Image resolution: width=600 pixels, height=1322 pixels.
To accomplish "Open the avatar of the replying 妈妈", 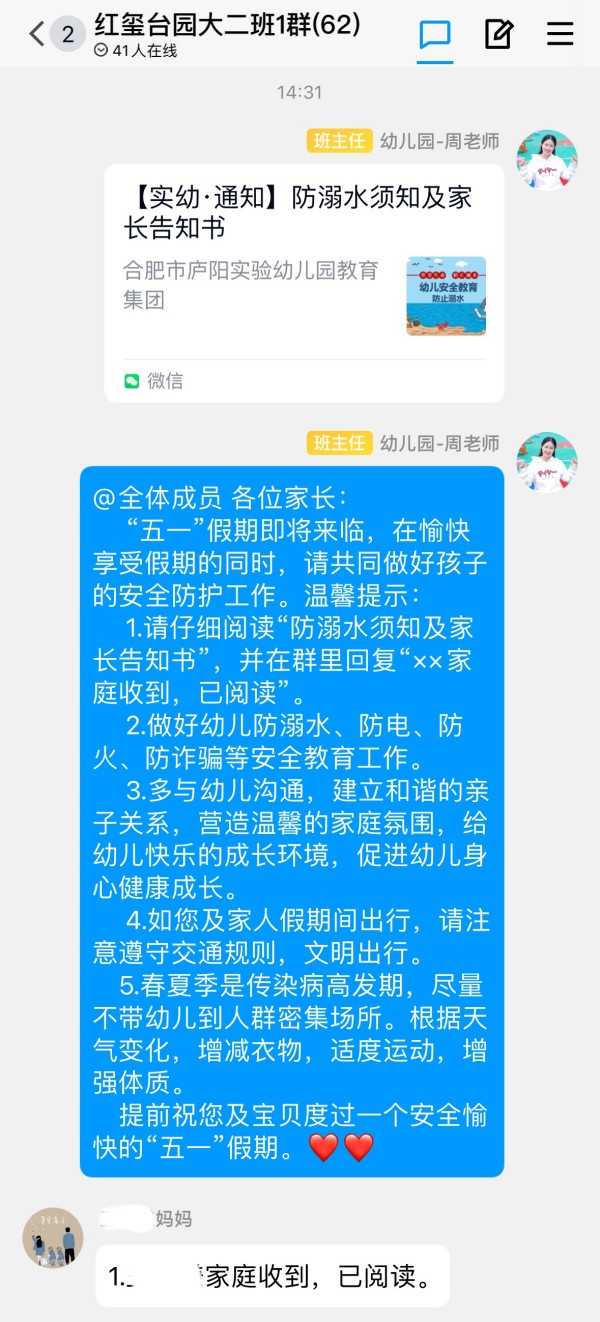I will click(x=53, y=1238).
